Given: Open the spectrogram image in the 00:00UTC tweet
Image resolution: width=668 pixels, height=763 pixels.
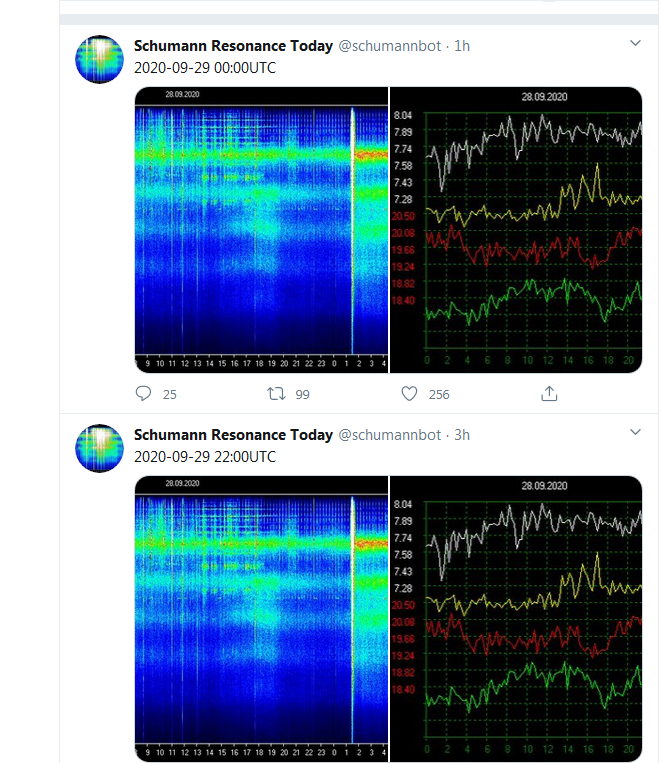Looking at the screenshot, I should coord(261,231).
